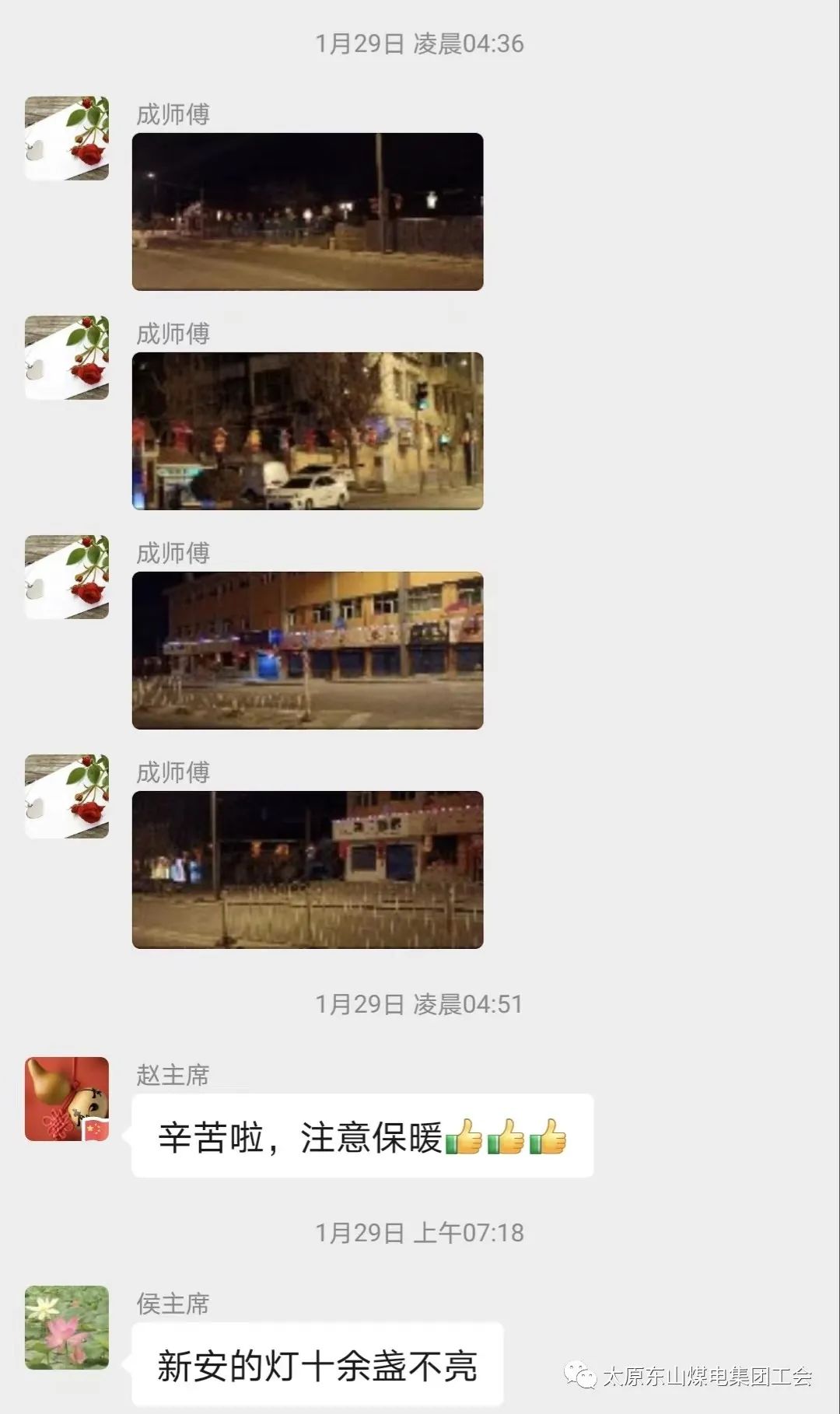Open 成师傅's rose avatar profile
Image resolution: width=840 pixels, height=1414 pixels.
click(67, 138)
